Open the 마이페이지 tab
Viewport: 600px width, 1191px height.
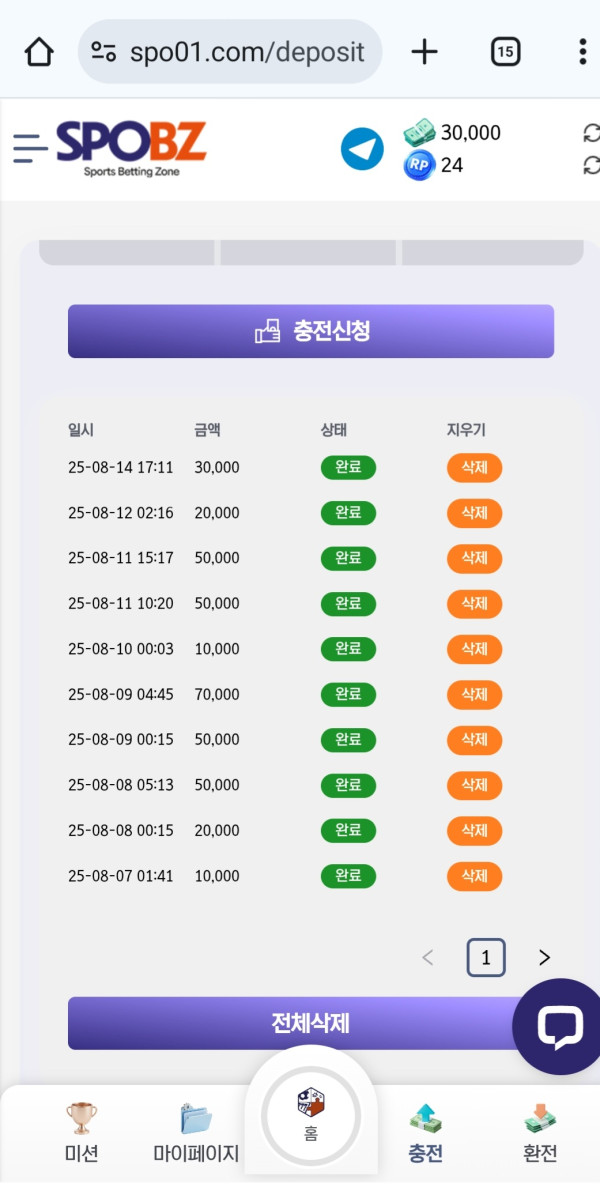tap(196, 1137)
